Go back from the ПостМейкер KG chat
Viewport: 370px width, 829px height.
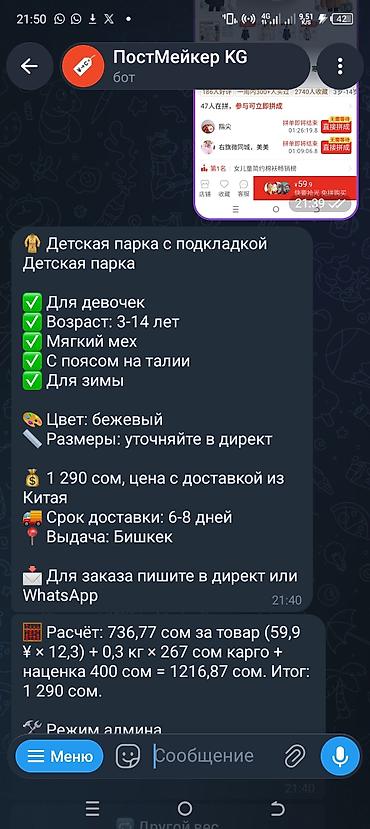(30, 66)
